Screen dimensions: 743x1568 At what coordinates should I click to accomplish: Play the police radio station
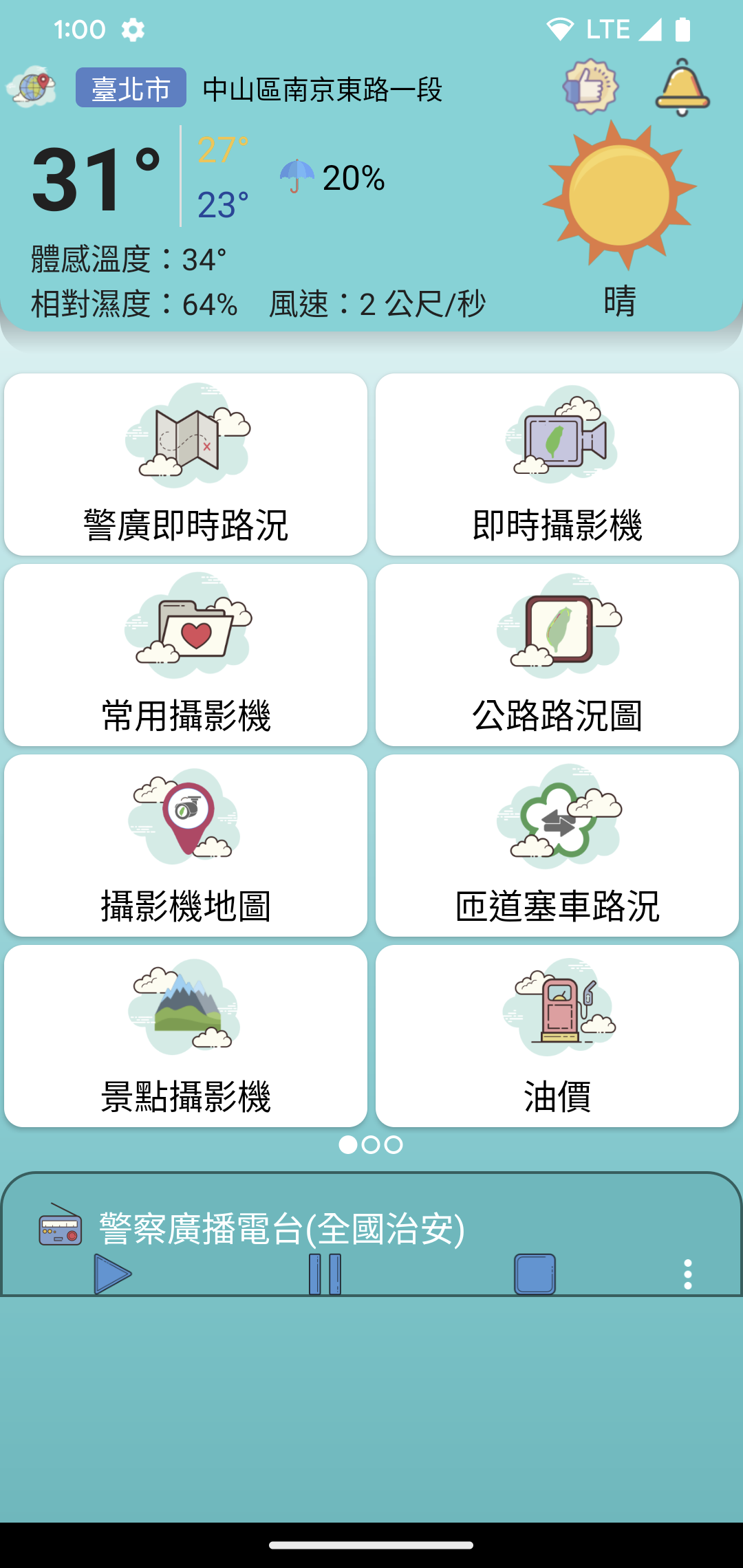click(x=112, y=1274)
